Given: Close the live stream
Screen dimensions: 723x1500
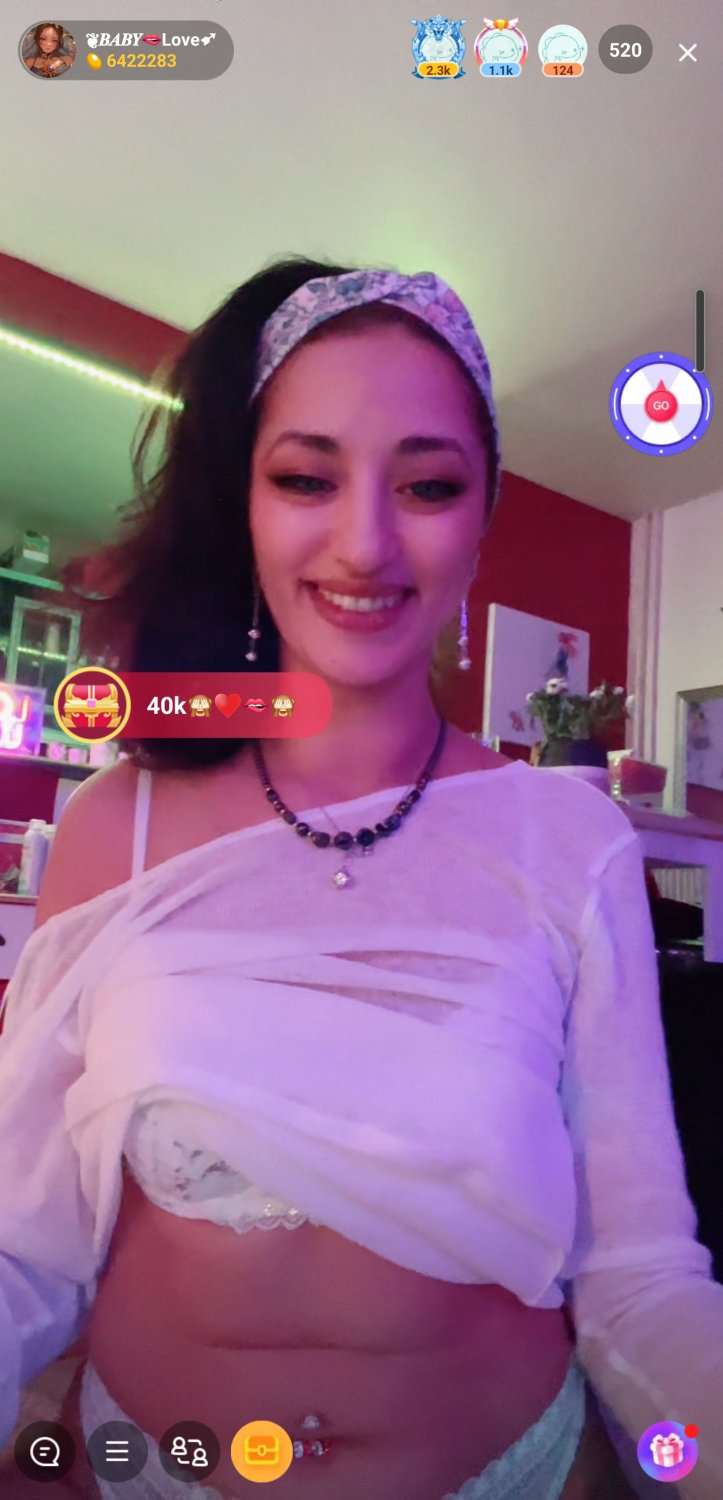Looking at the screenshot, I should click(688, 53).
